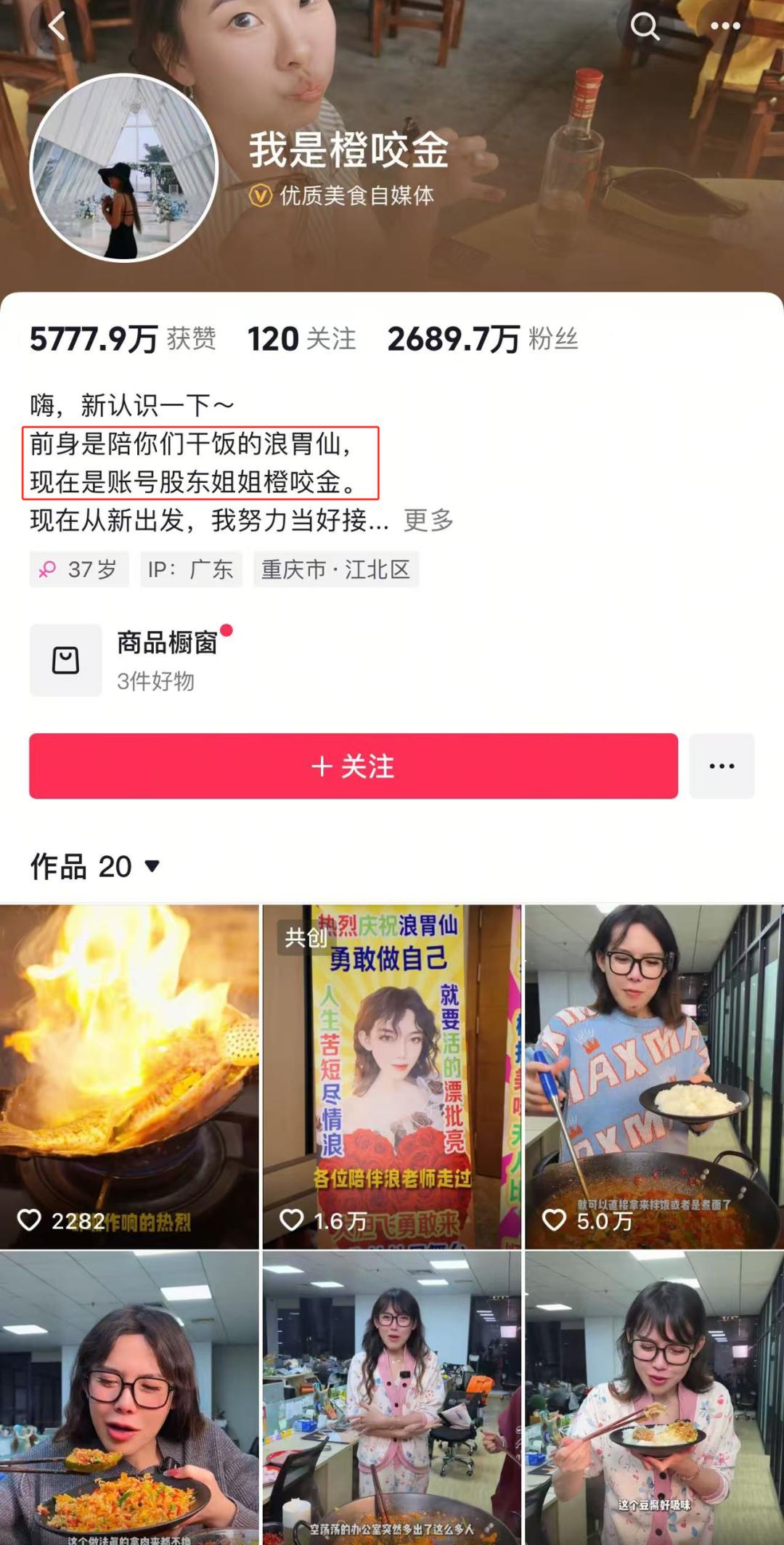Screen dimensions: 784x1545
Task: Open search on this profile
Action: click(645, 26)
